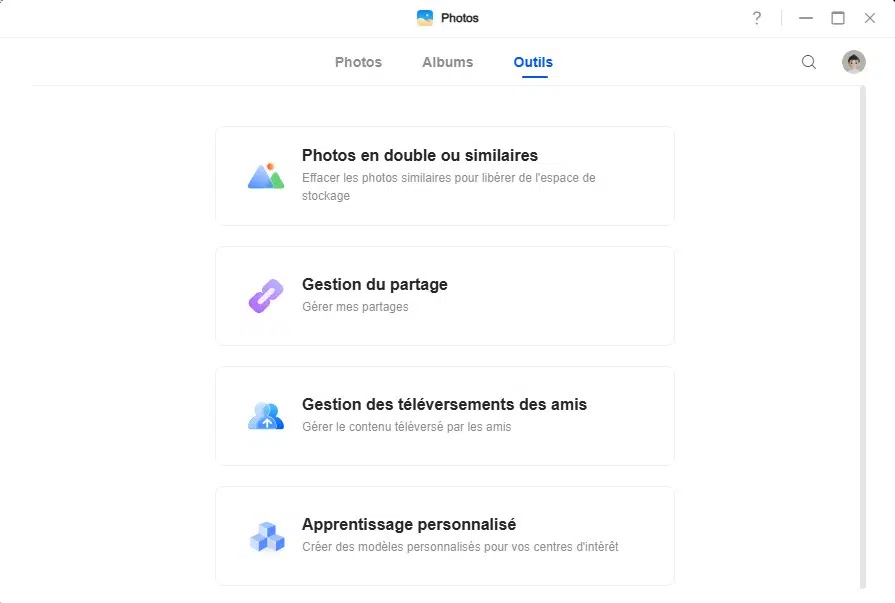Minimize the Photos window

coord(806,18)
